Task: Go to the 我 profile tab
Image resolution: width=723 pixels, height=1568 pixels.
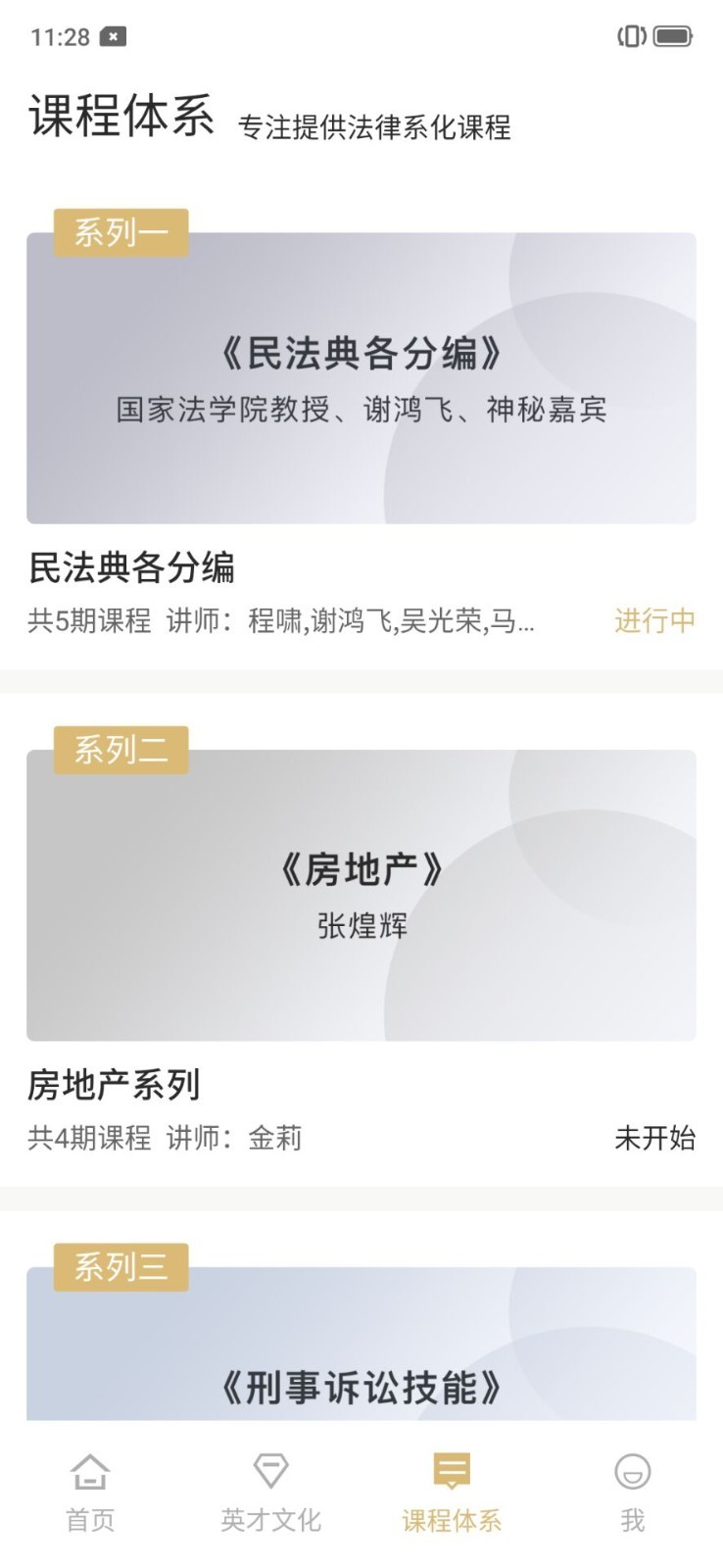Action: pyautogui.click(x=632, y=1492)
